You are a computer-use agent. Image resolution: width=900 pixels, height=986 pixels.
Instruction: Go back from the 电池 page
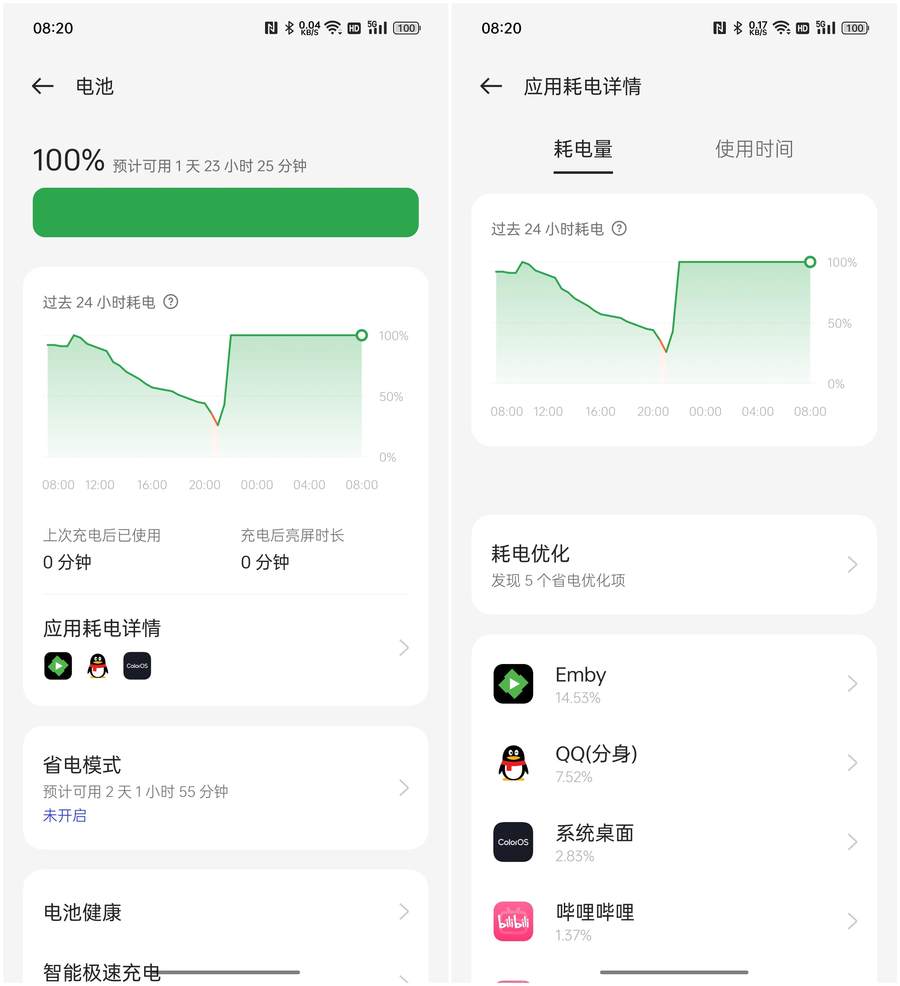click(42, 86)
